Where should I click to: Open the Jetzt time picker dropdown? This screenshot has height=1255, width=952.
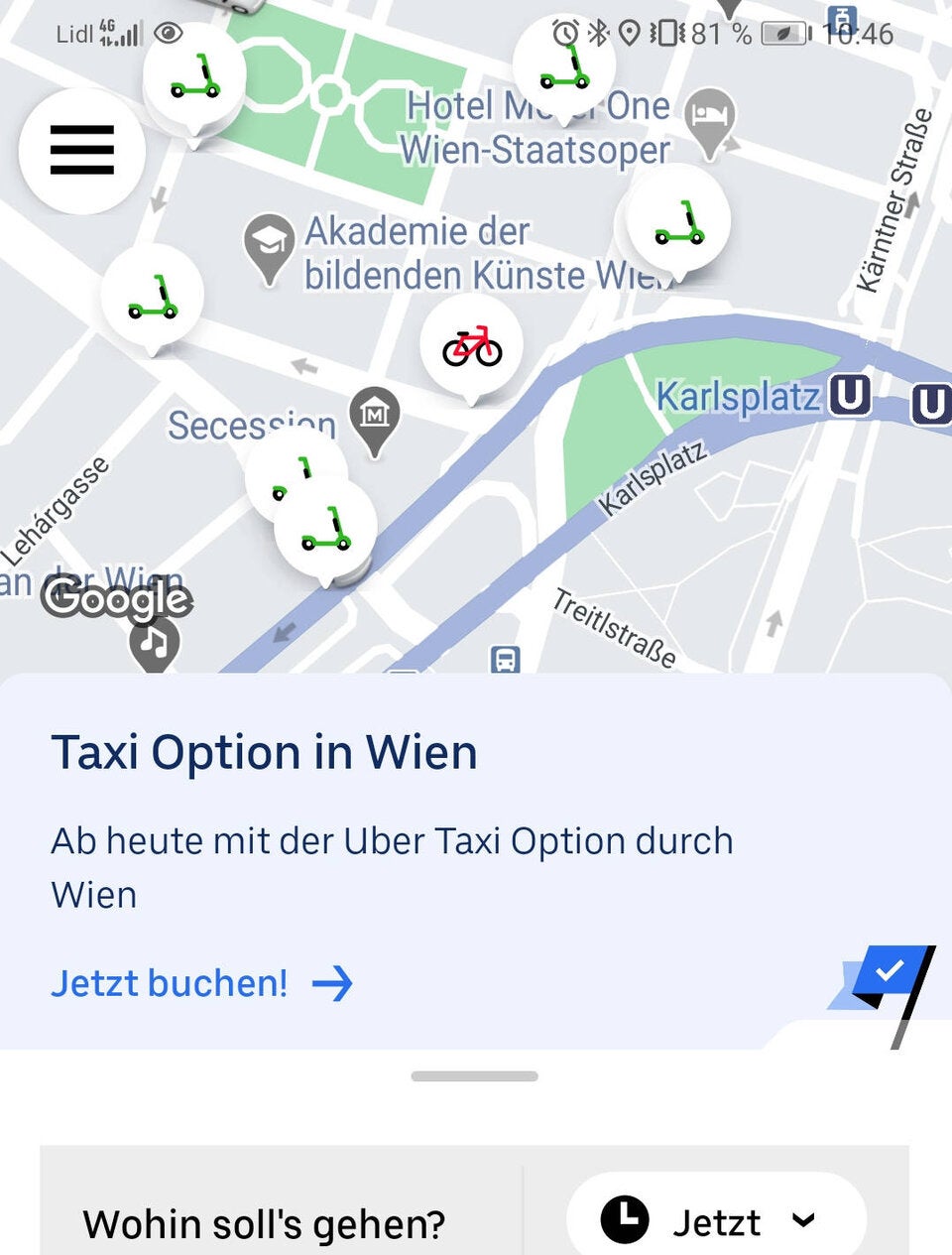click(805, 1222)
